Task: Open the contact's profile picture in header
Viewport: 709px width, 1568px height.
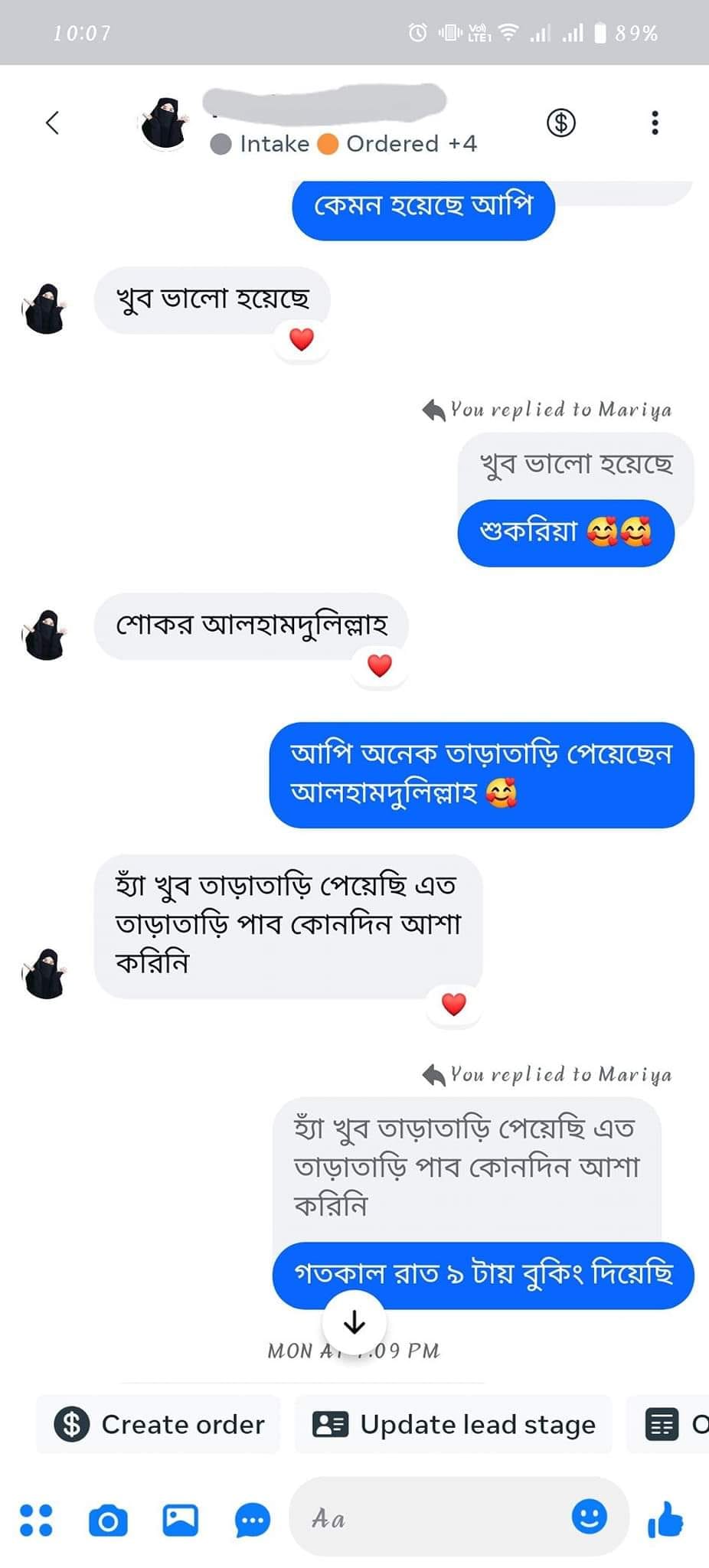Action: [165, 122]
